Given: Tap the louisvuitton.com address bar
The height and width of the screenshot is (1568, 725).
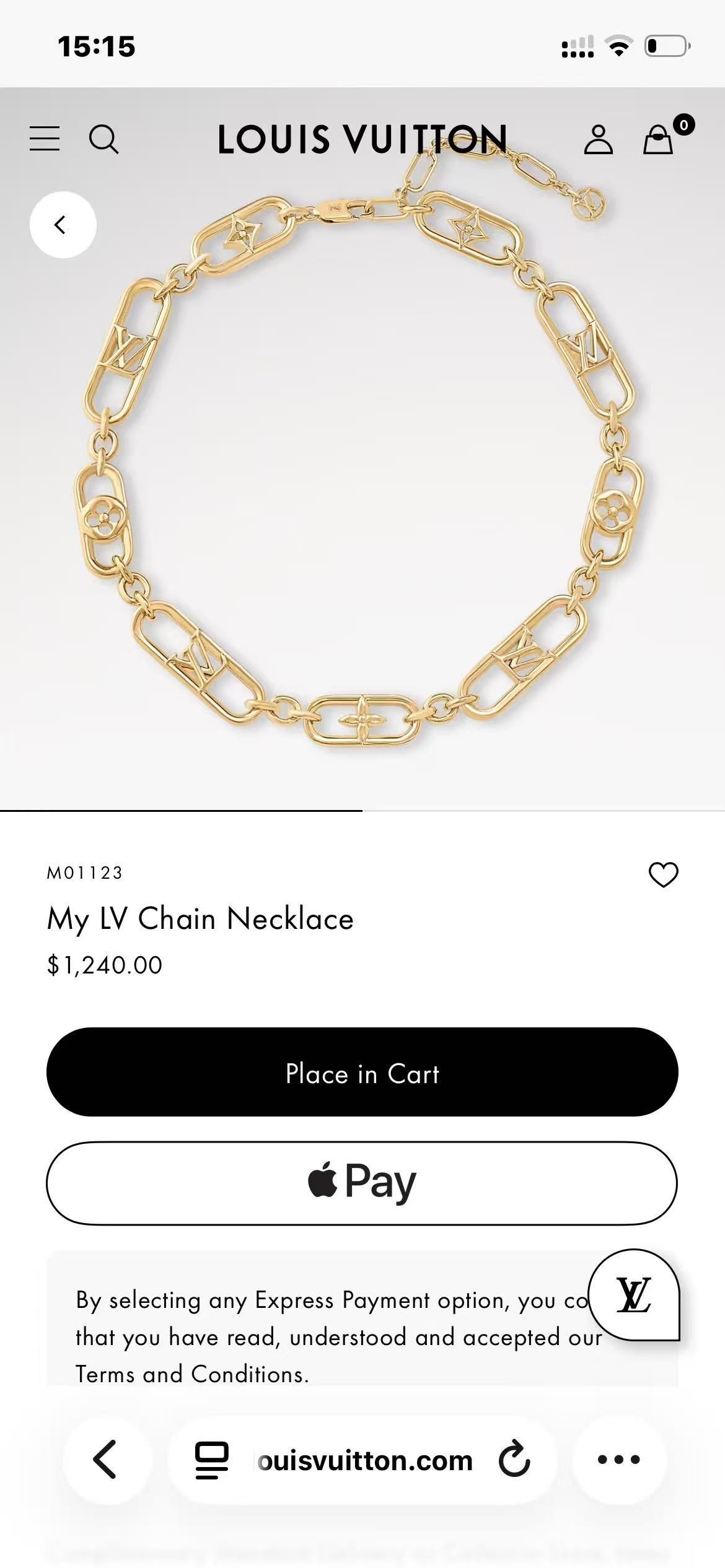Looking at the screenshot, I should click(364, 1460).
